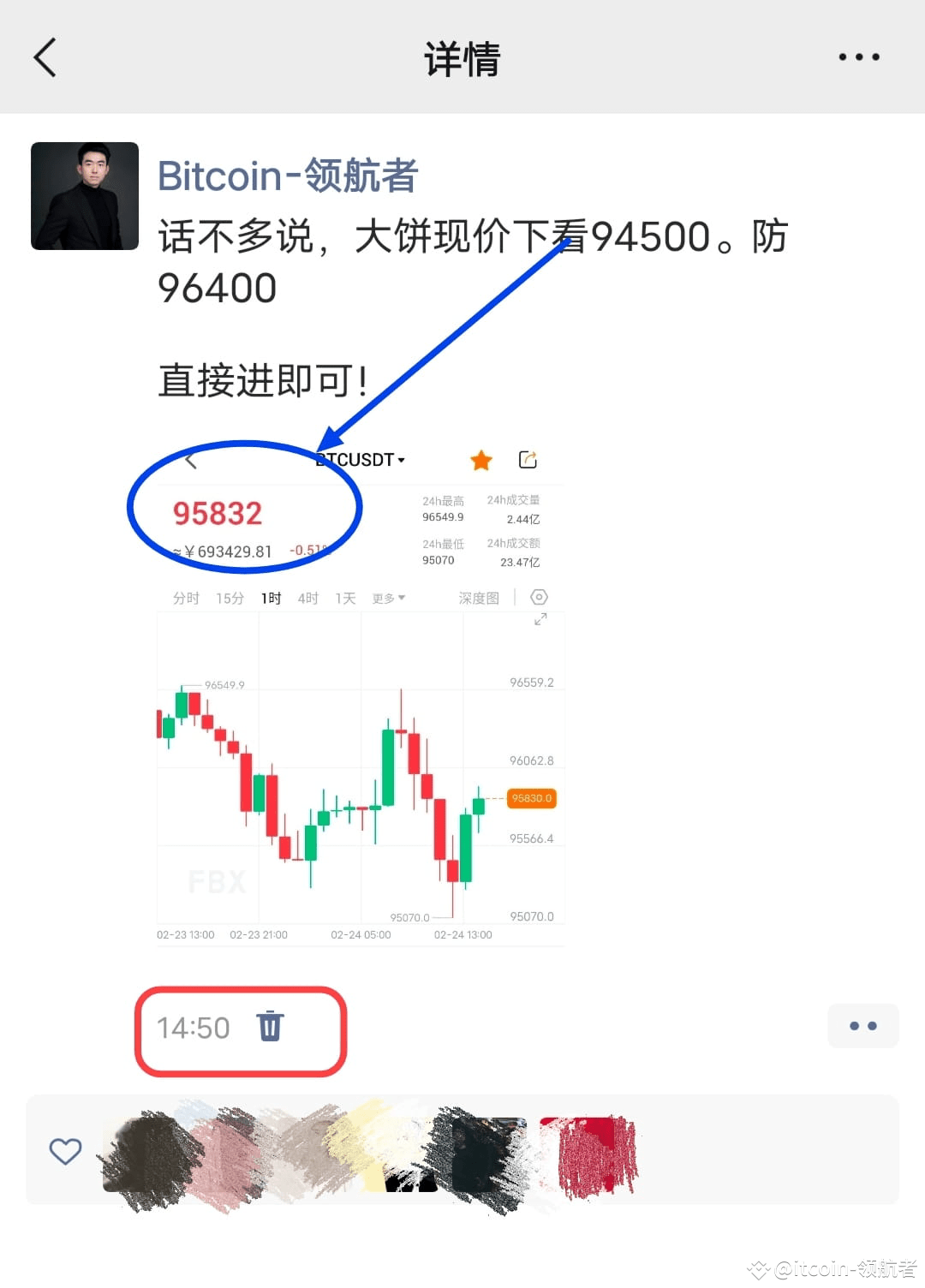The width and height of the screenshot is (925, 1288).
Task: Toggle the like heart at the bottom left
Action: pyautogui.click(x=65, y=1151)
